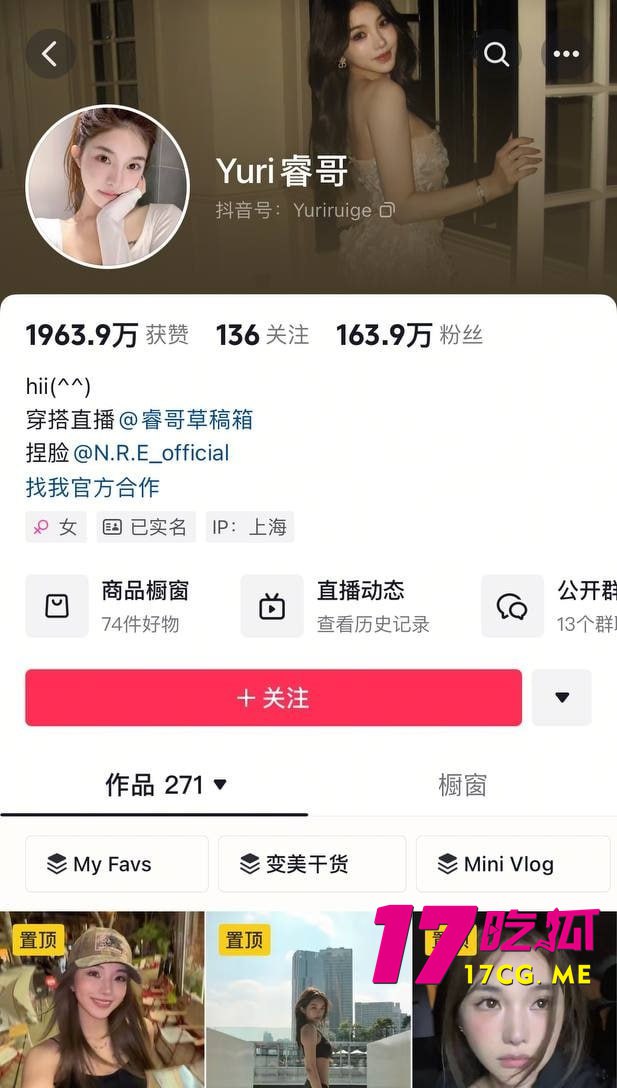Open pinned video with baseball cap
Viewport: 617px width, 1088px height.
pos(101,1000)
